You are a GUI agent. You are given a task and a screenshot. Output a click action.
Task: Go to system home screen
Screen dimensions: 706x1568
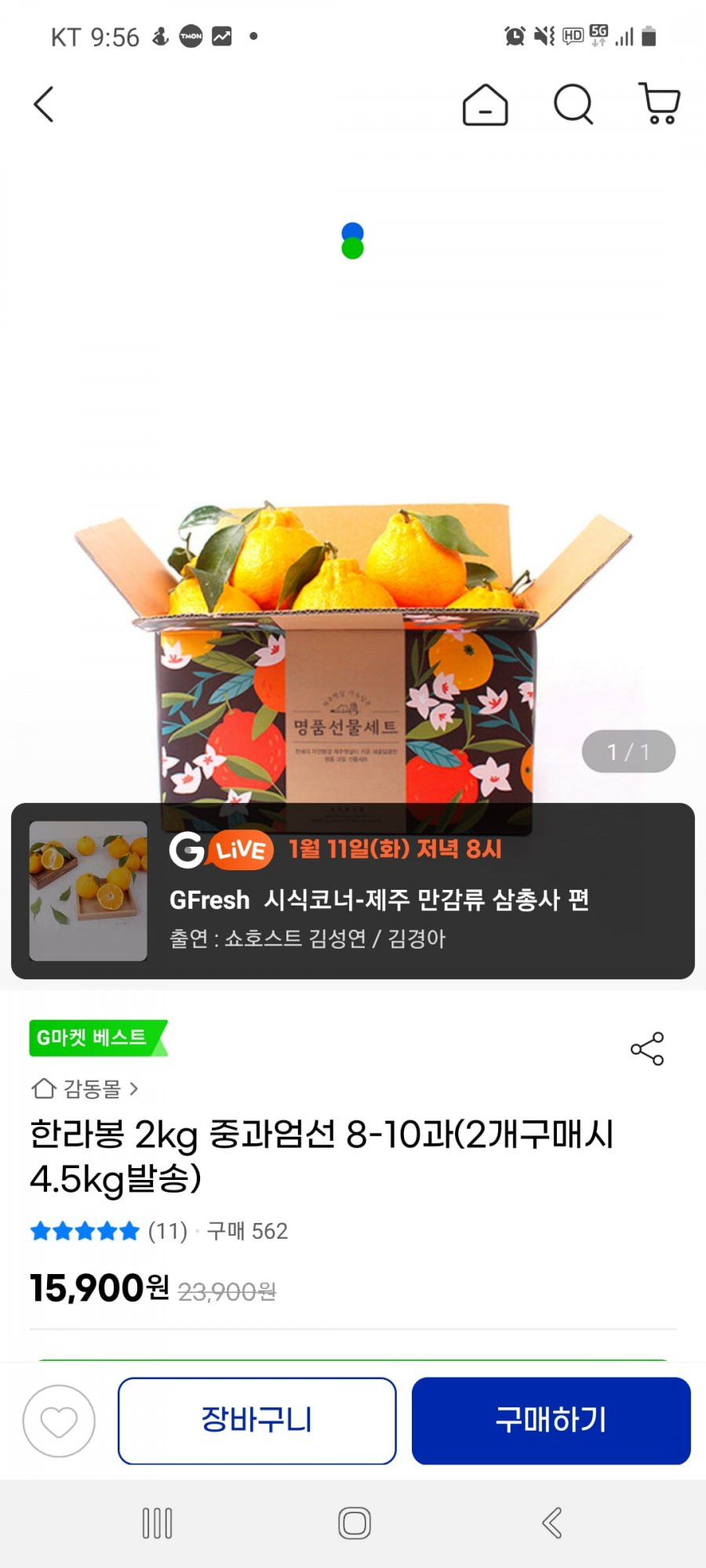click(x=355, y=1523)
